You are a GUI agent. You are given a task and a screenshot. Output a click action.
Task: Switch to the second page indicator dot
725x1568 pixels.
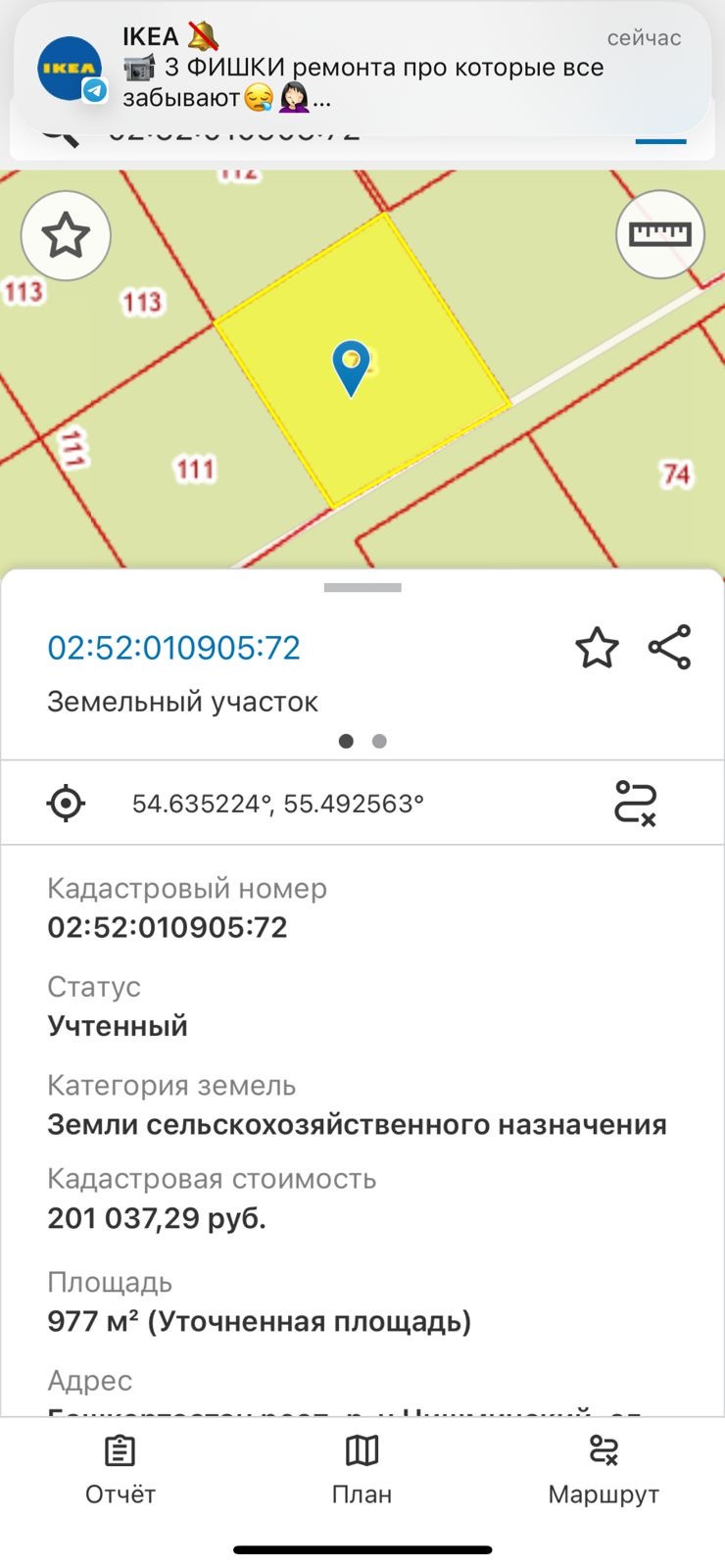click(379, 741)
